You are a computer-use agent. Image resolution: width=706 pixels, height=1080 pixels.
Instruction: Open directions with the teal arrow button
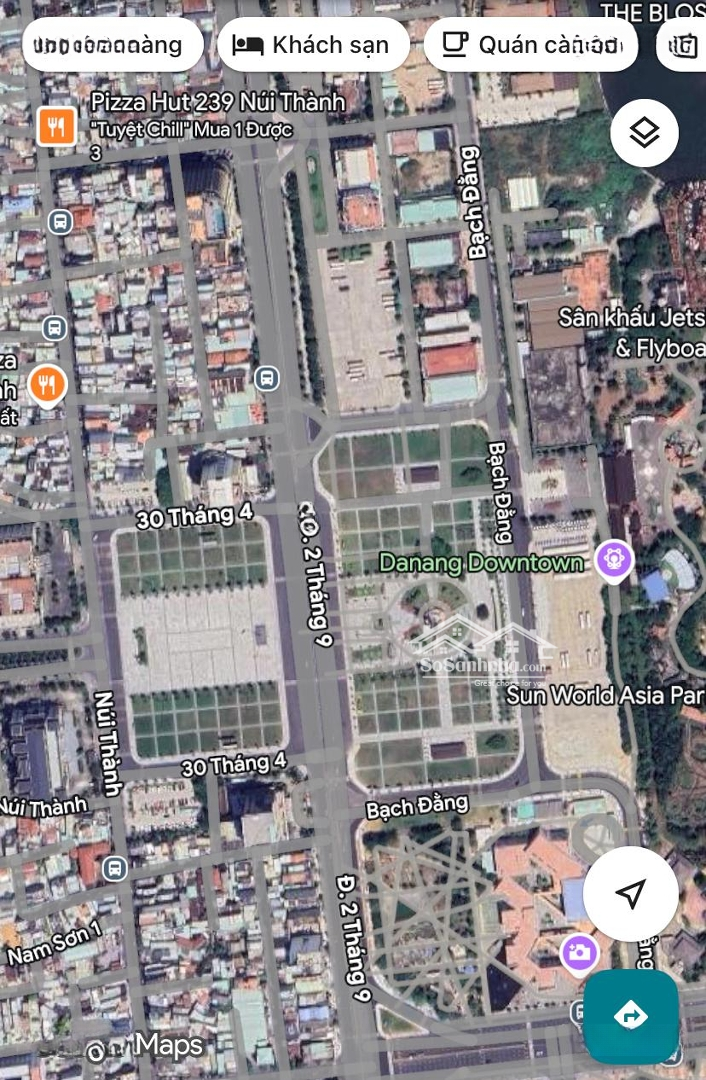tap(631, 1016)
